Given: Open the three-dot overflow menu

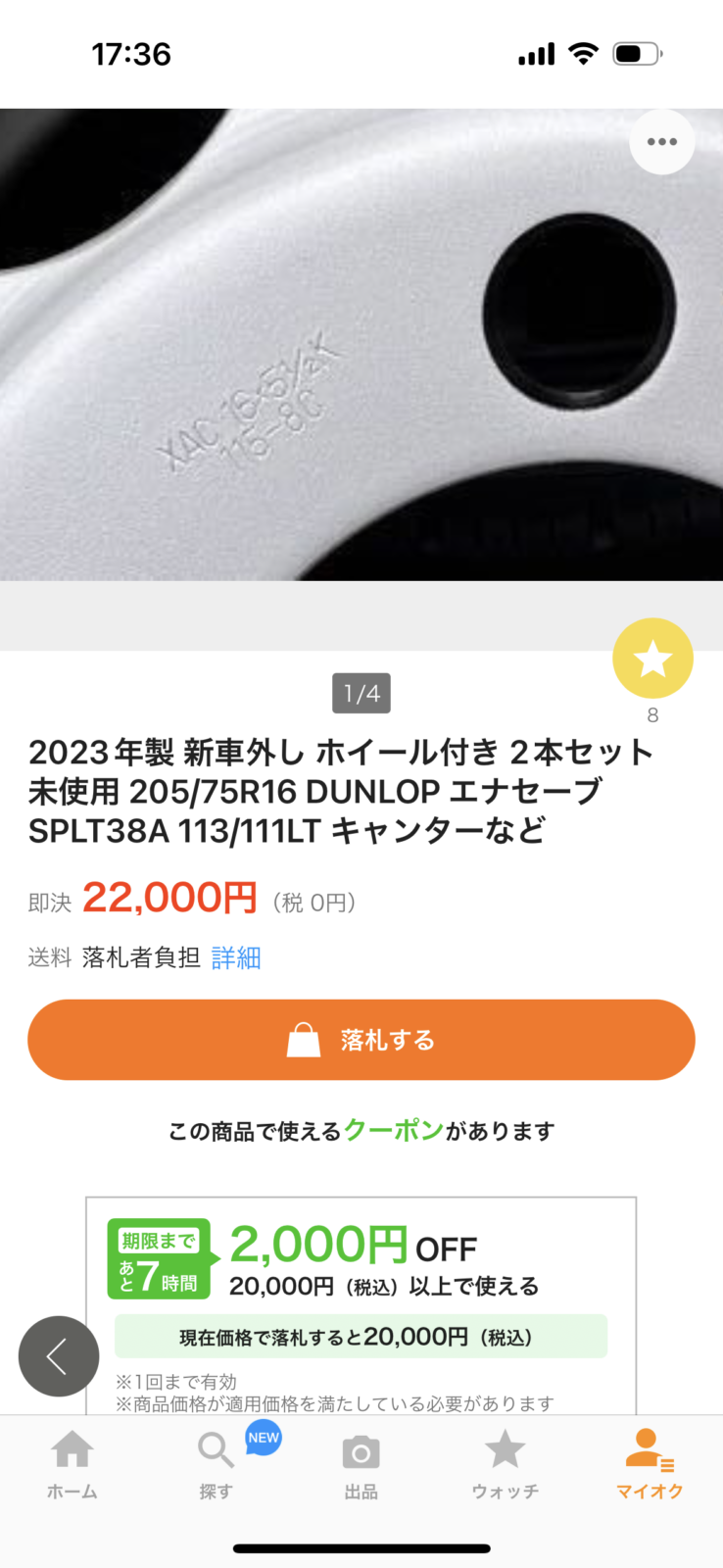Looking at the screenshot, I should [661, 142].
